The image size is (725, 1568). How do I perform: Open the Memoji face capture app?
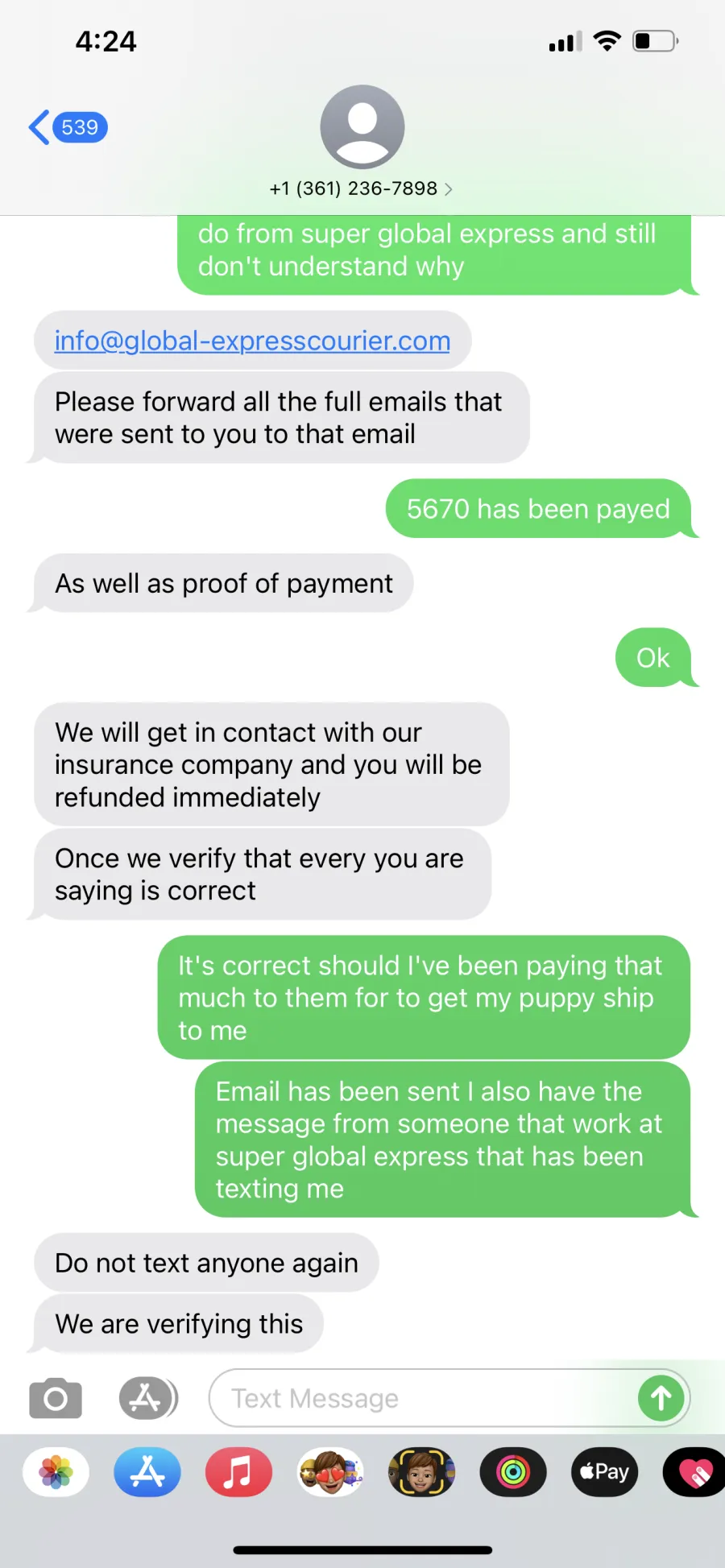pyautogui.click(x=421, y=1472)
